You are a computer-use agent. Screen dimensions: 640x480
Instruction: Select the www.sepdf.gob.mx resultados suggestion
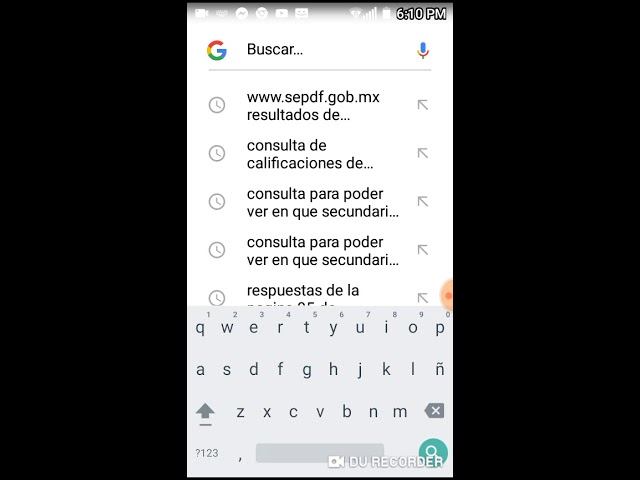[x=312, y=105]
